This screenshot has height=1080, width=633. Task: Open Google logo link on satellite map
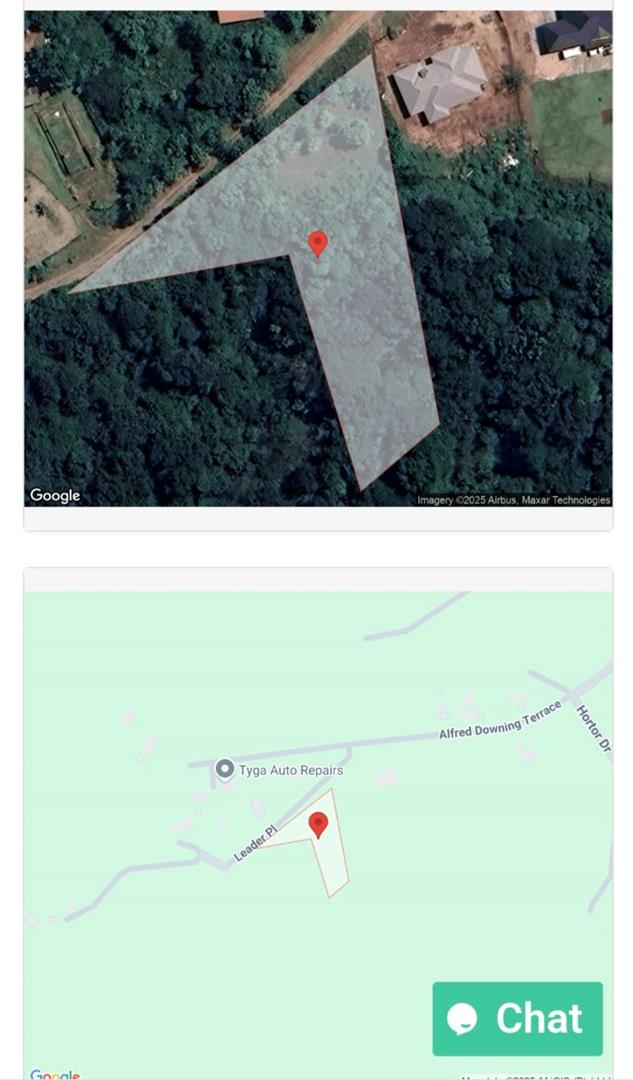(x=55, y=495)
